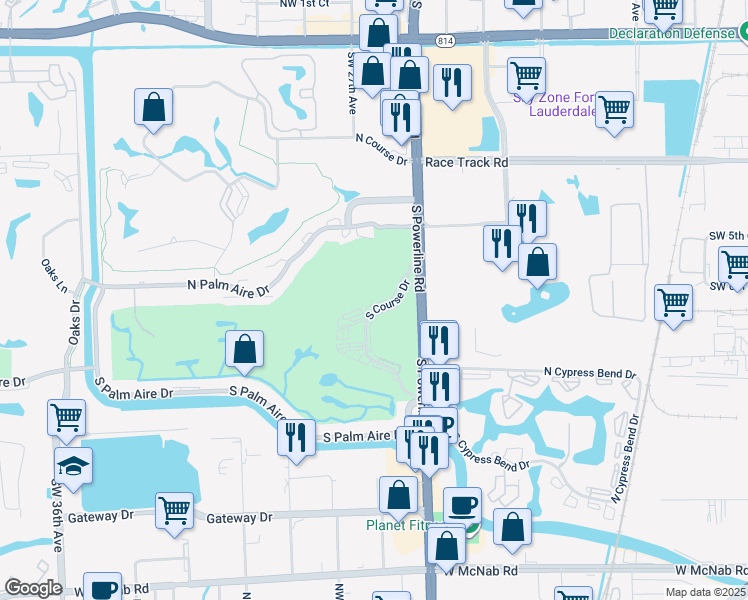Open the Declaration Defense place marker

pyautogui.click(x=743, y=33)
